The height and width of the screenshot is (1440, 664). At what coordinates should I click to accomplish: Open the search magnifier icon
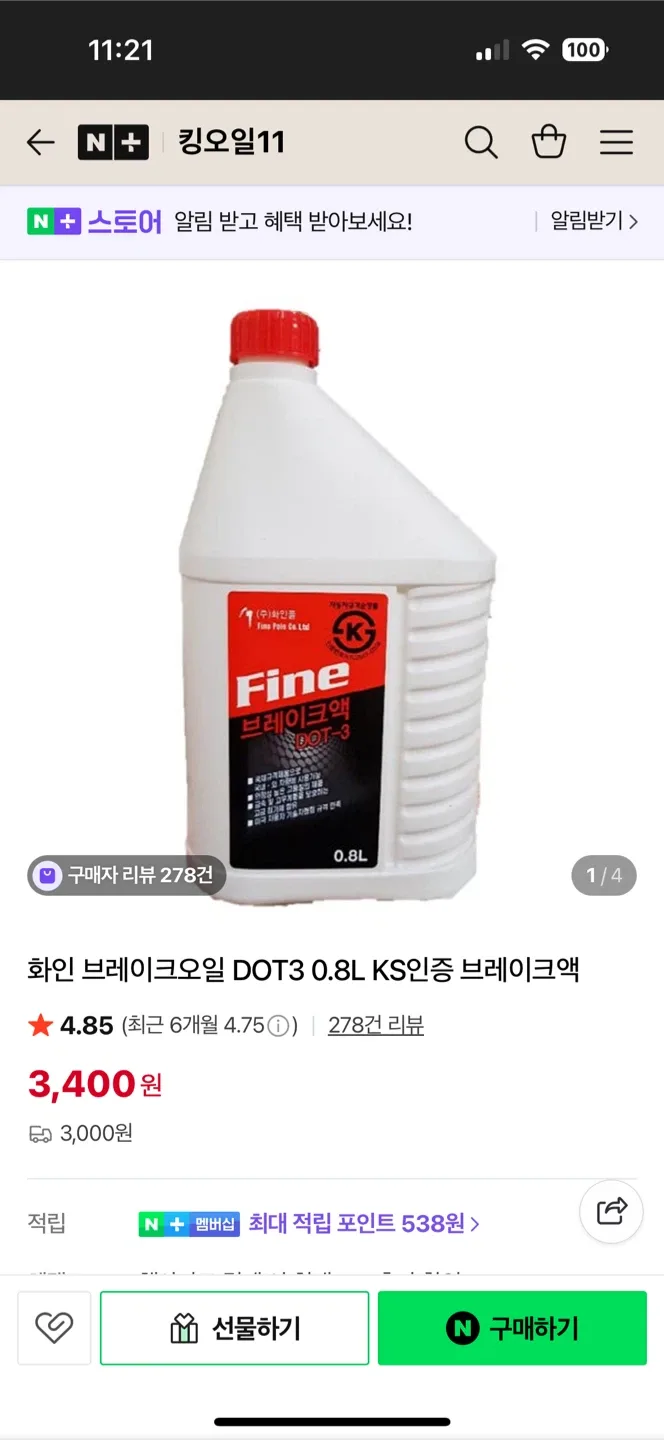481,143
